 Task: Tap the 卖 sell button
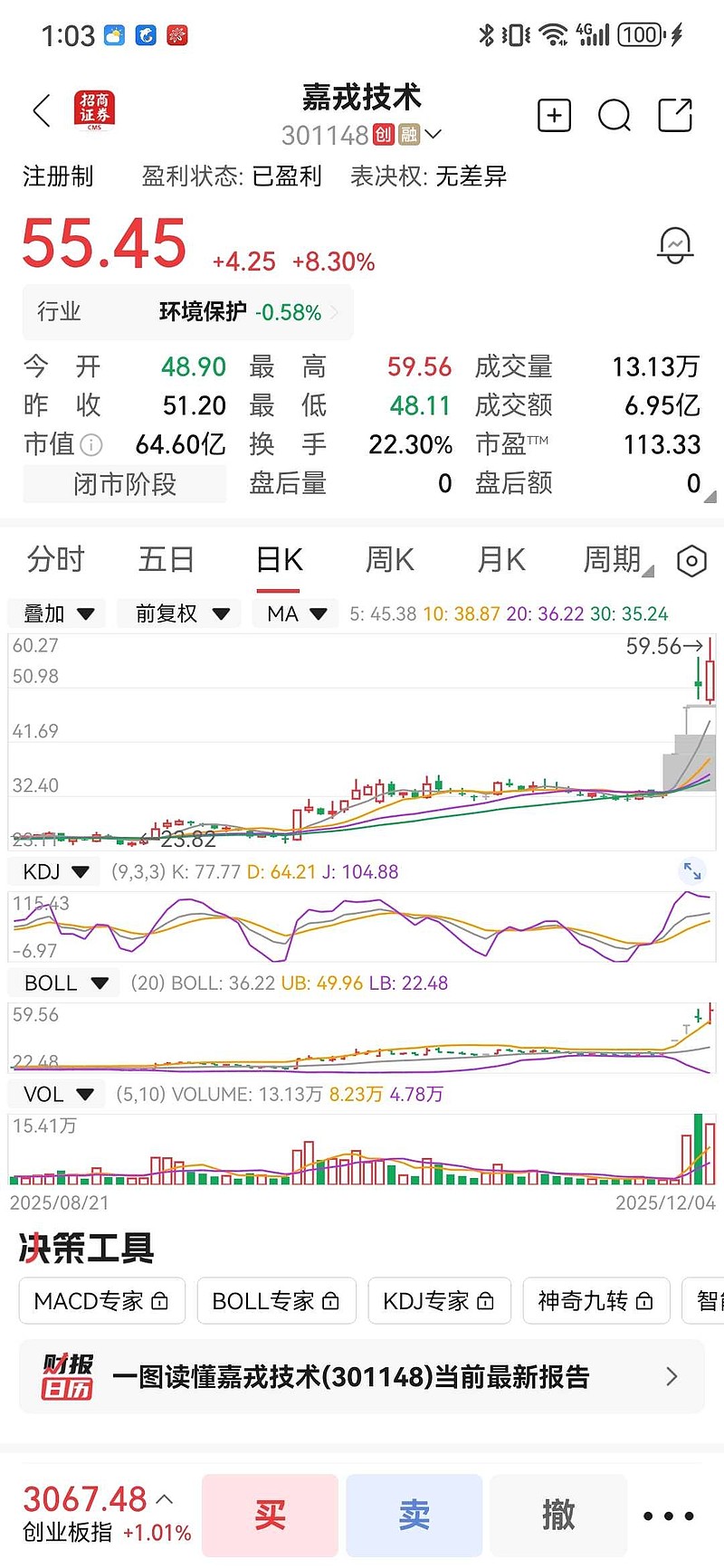(x=414, y=1516)
